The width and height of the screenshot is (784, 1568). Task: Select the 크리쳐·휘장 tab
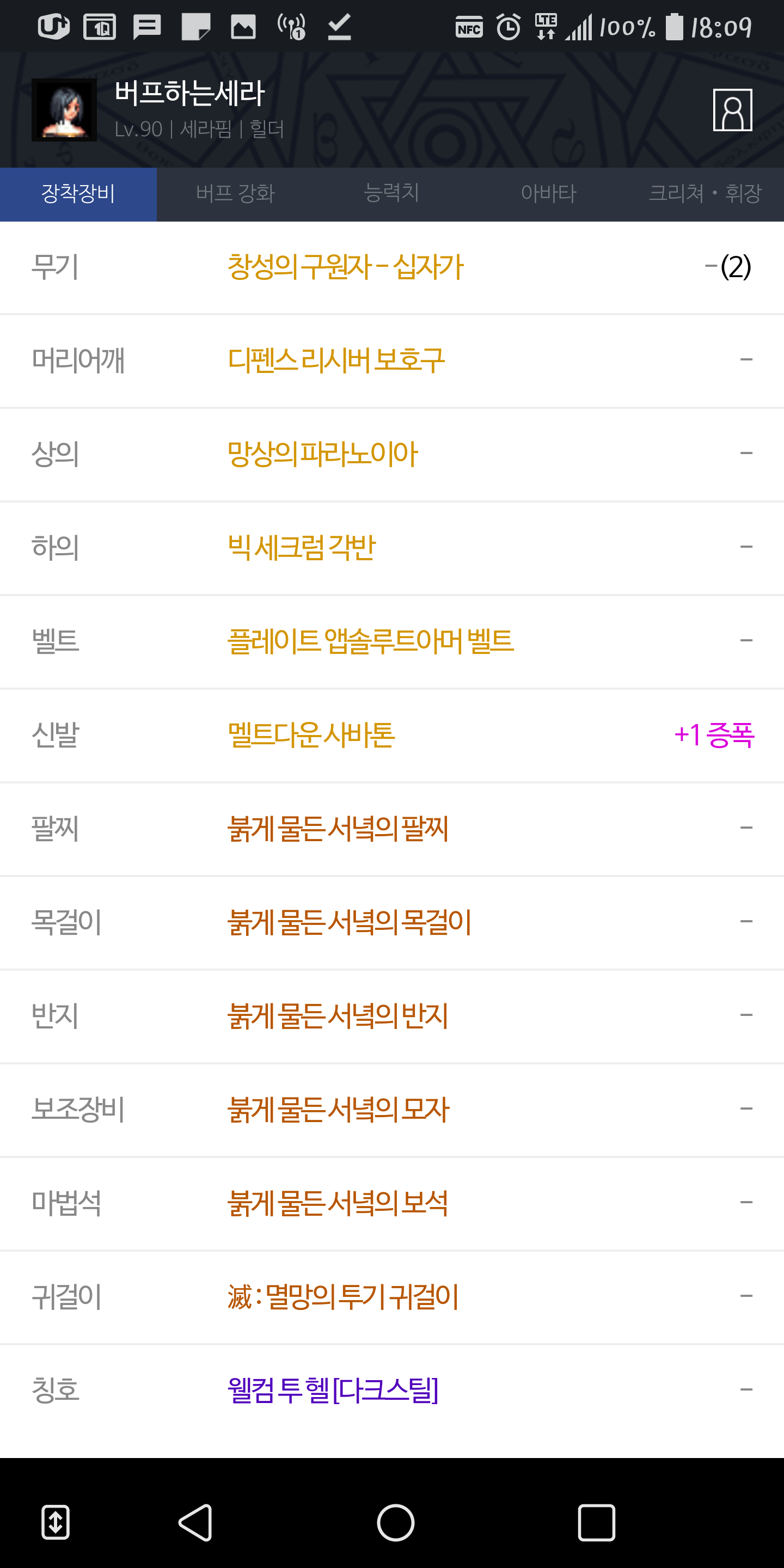coord(706,194)
